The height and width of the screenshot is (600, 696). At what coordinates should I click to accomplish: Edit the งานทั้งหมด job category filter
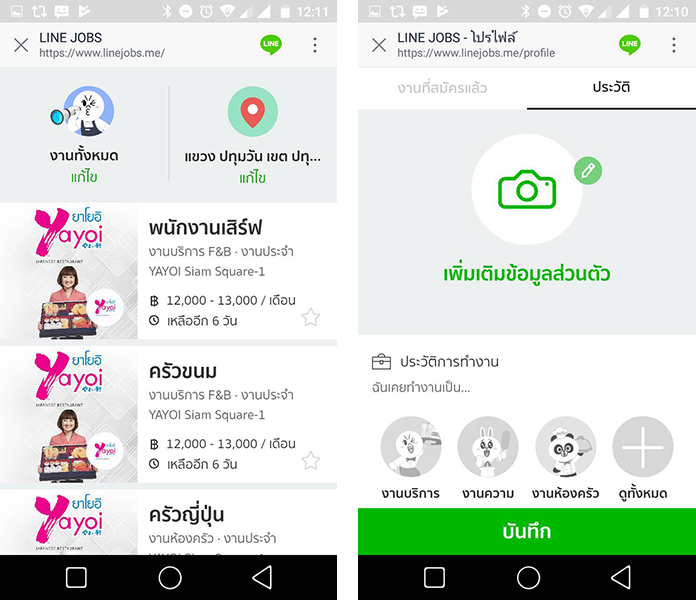point(84,177)
